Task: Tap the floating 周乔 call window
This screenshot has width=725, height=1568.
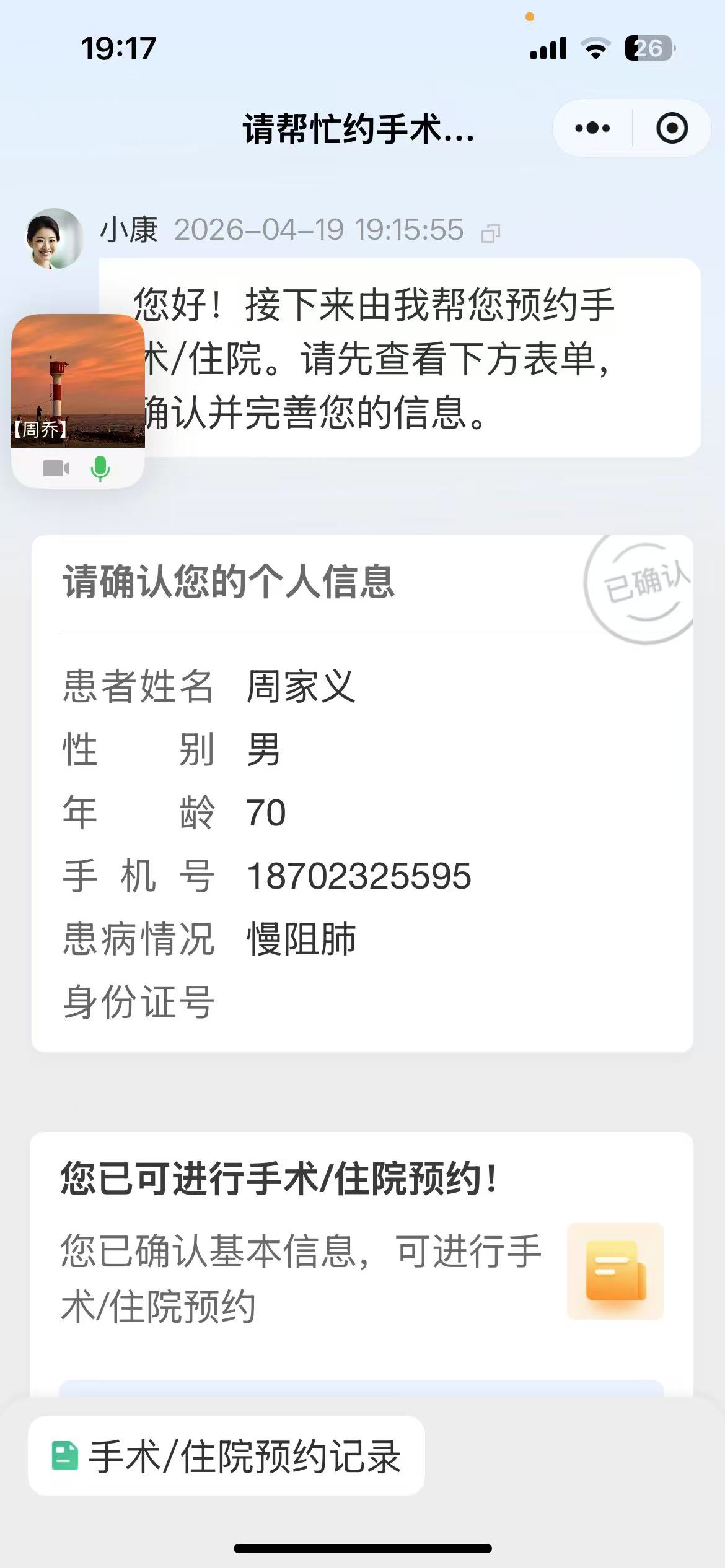Action: click(x=78, y=380)
